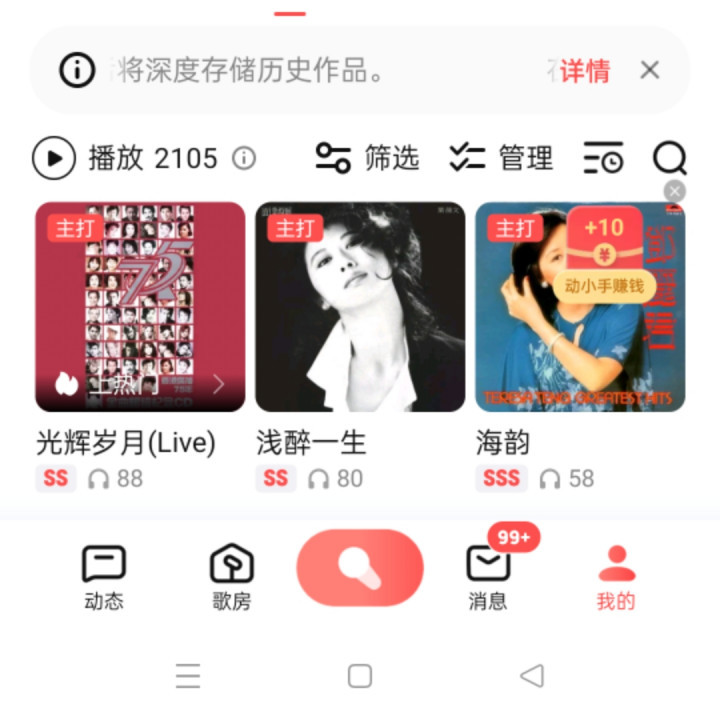Open the list history icon
Image resolution: width=720 pixels, height=720 pixels.
tap(603, 158)
